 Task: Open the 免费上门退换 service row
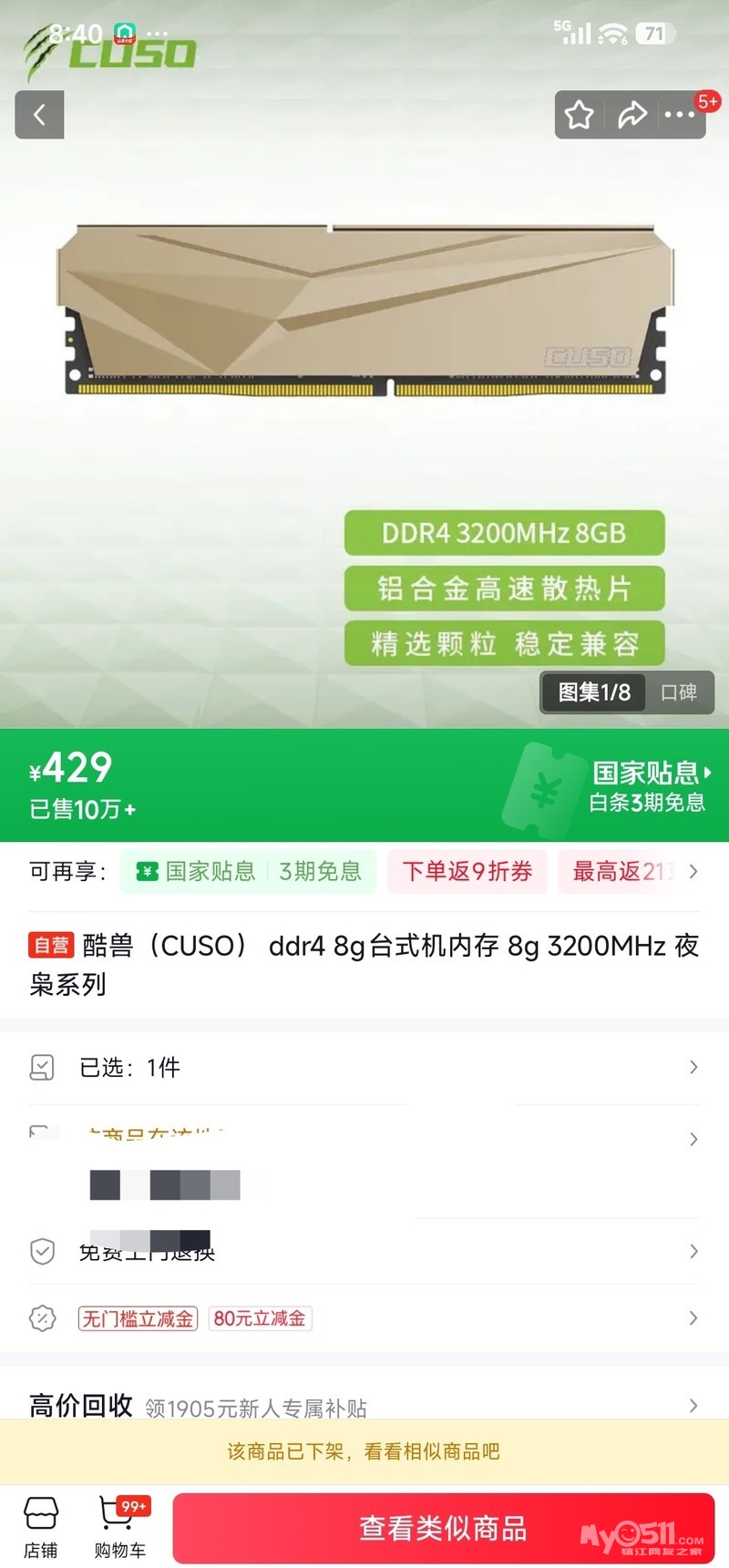[x=364, y=1252]
